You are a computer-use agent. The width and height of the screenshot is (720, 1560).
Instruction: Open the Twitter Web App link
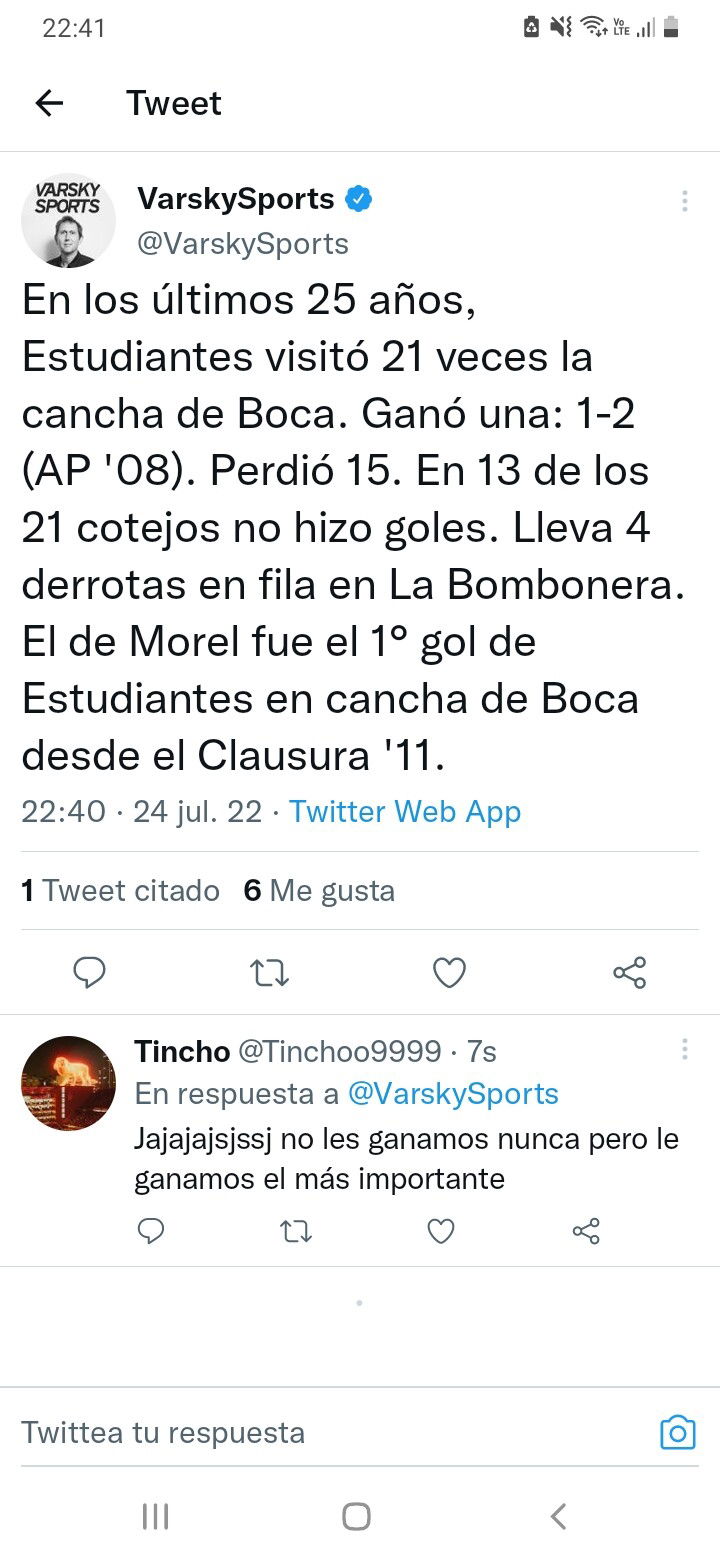tap(405, 811)
